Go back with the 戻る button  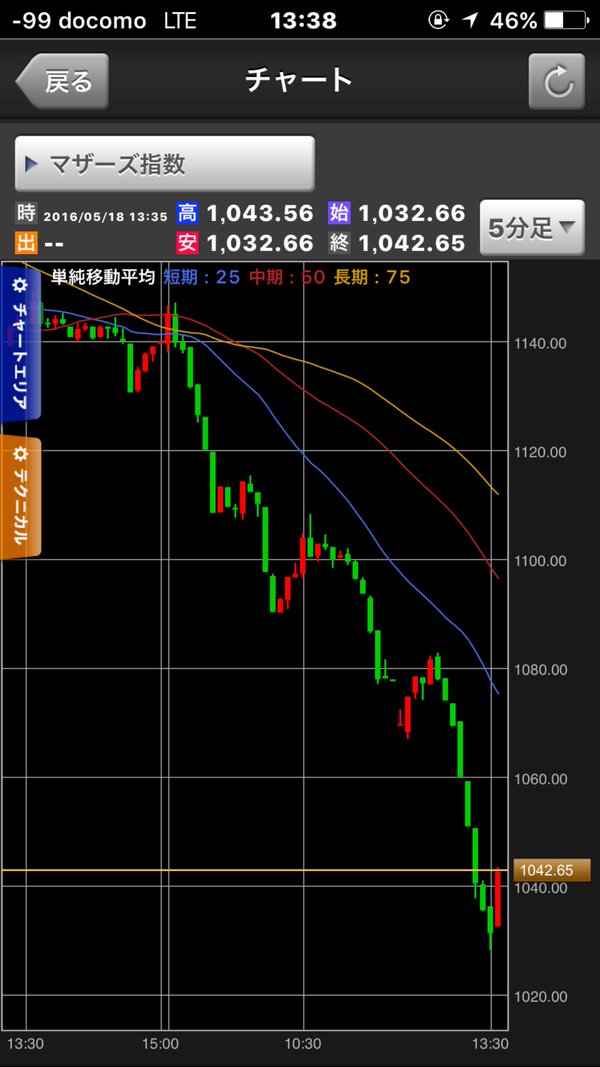(x=63, y=81)
